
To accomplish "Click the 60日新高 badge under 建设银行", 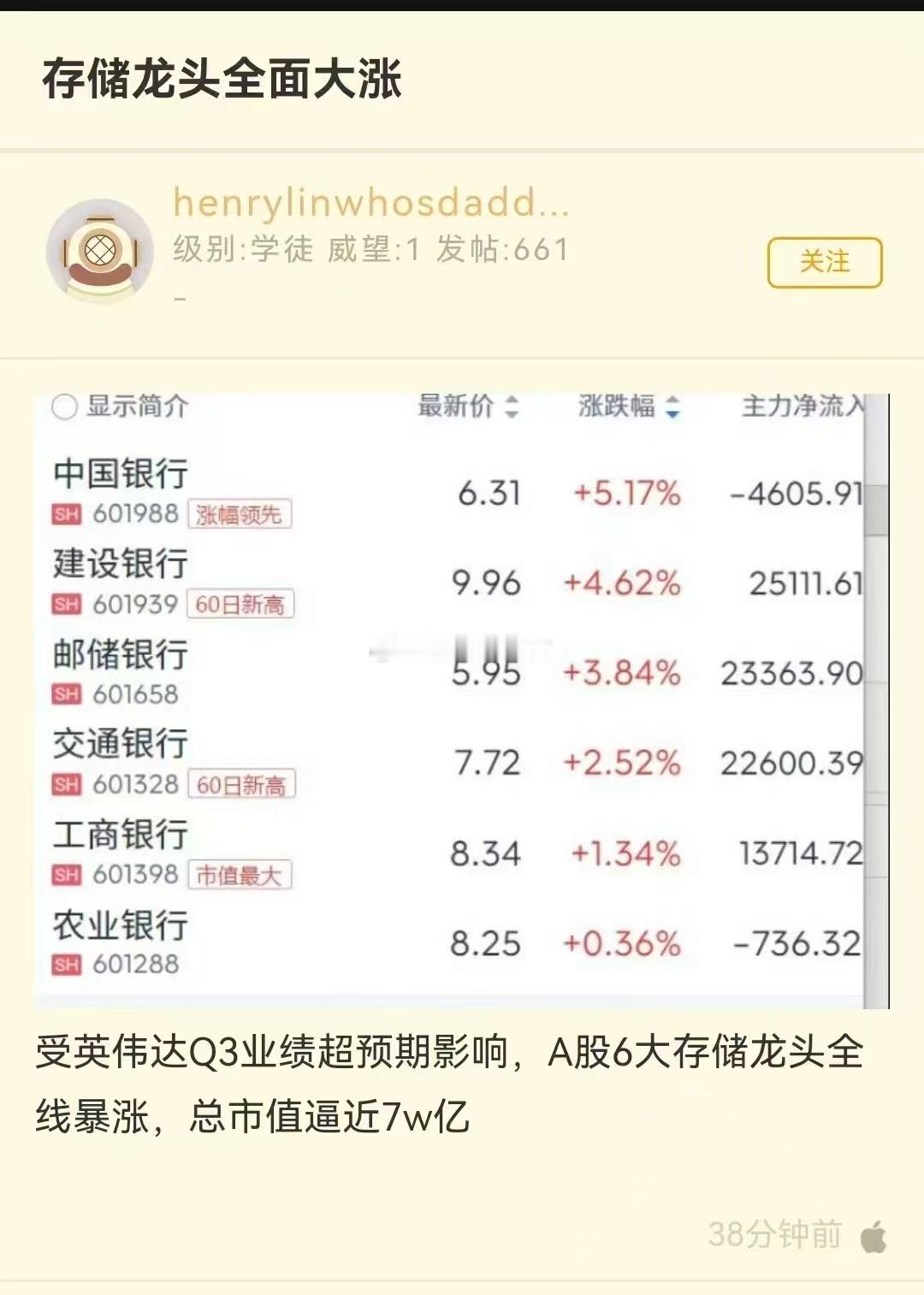I will [240, 606].
